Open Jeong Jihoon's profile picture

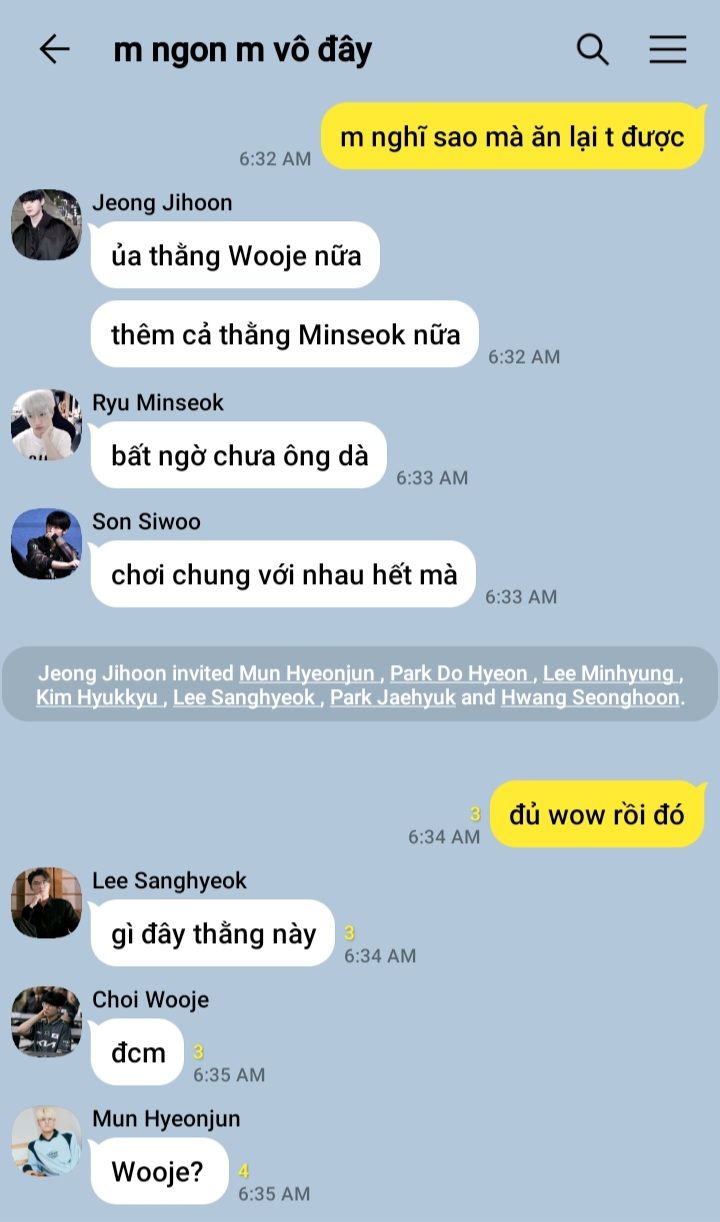pyautogui.click(x=46, y=224)
